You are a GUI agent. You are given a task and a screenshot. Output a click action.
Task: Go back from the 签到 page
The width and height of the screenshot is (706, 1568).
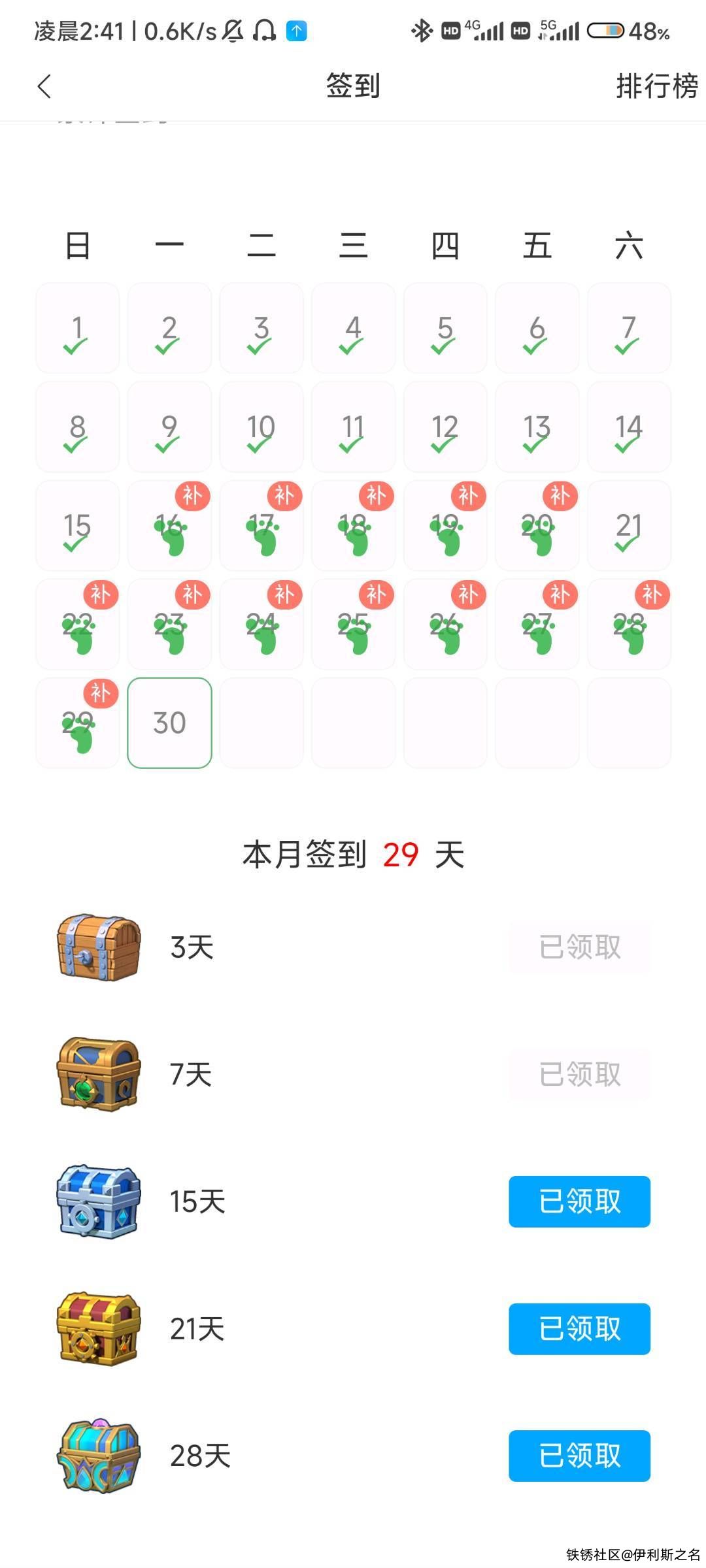pyautogui.click(x=44, y=86)
